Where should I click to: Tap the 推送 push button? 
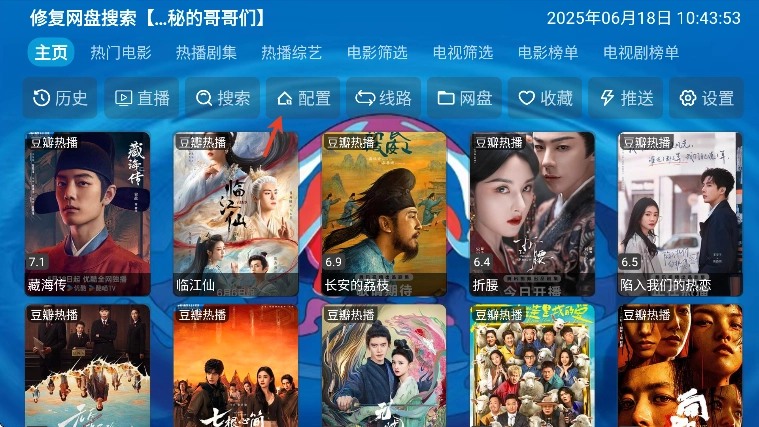coord(626,98)
